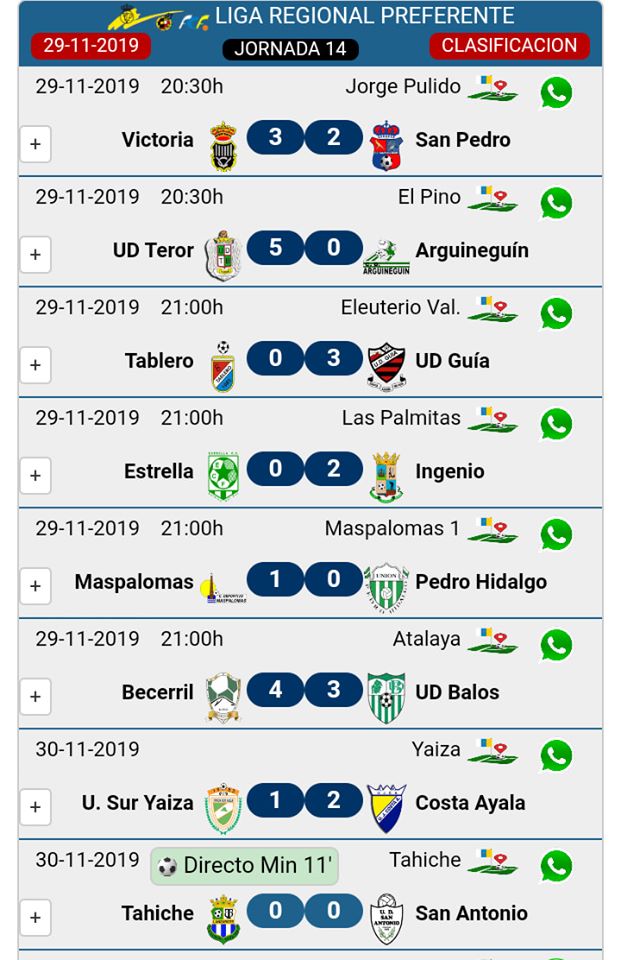The image size is (621, 960).
Task: Expand the Maspalomas vs Pedro Hidalgo match
Action: click(35, 586)
